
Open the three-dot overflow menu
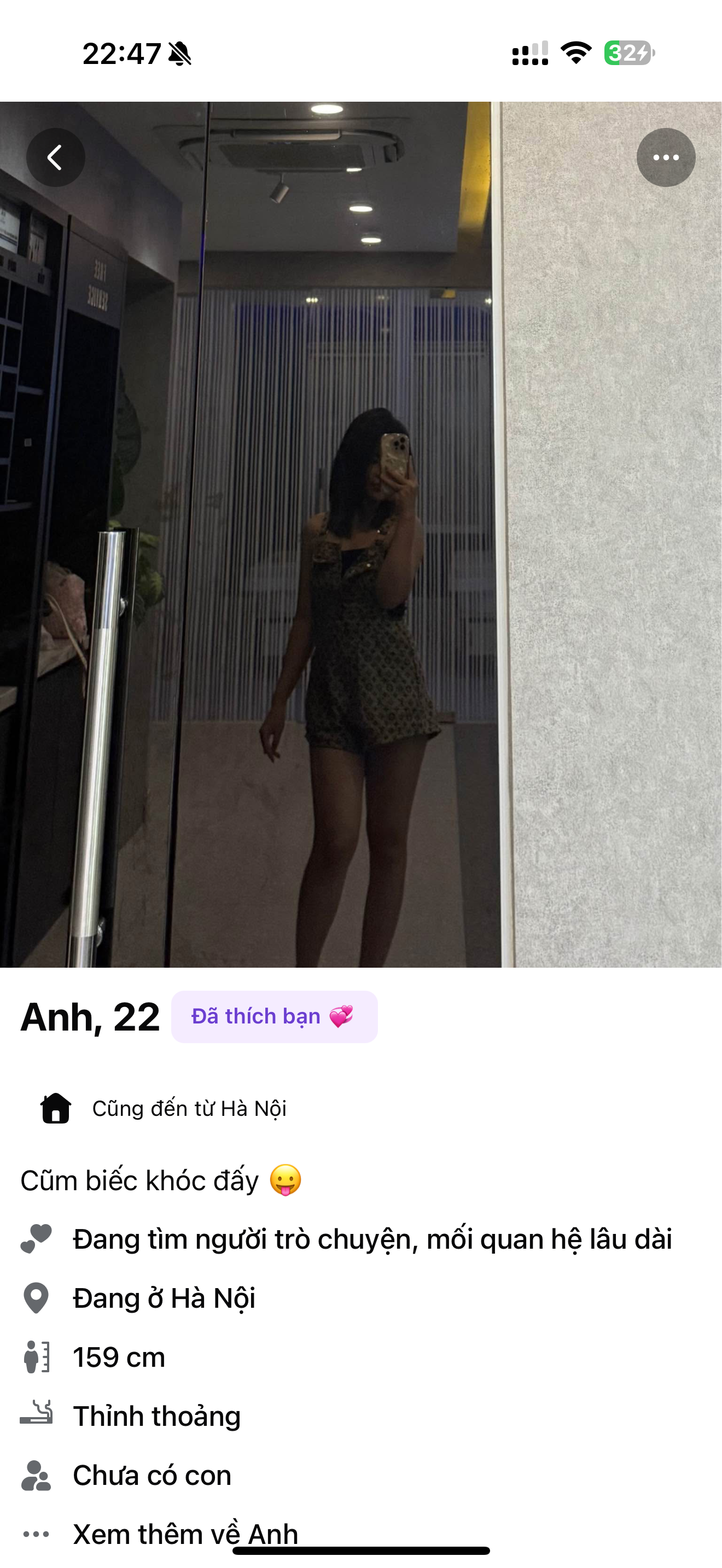665,157
